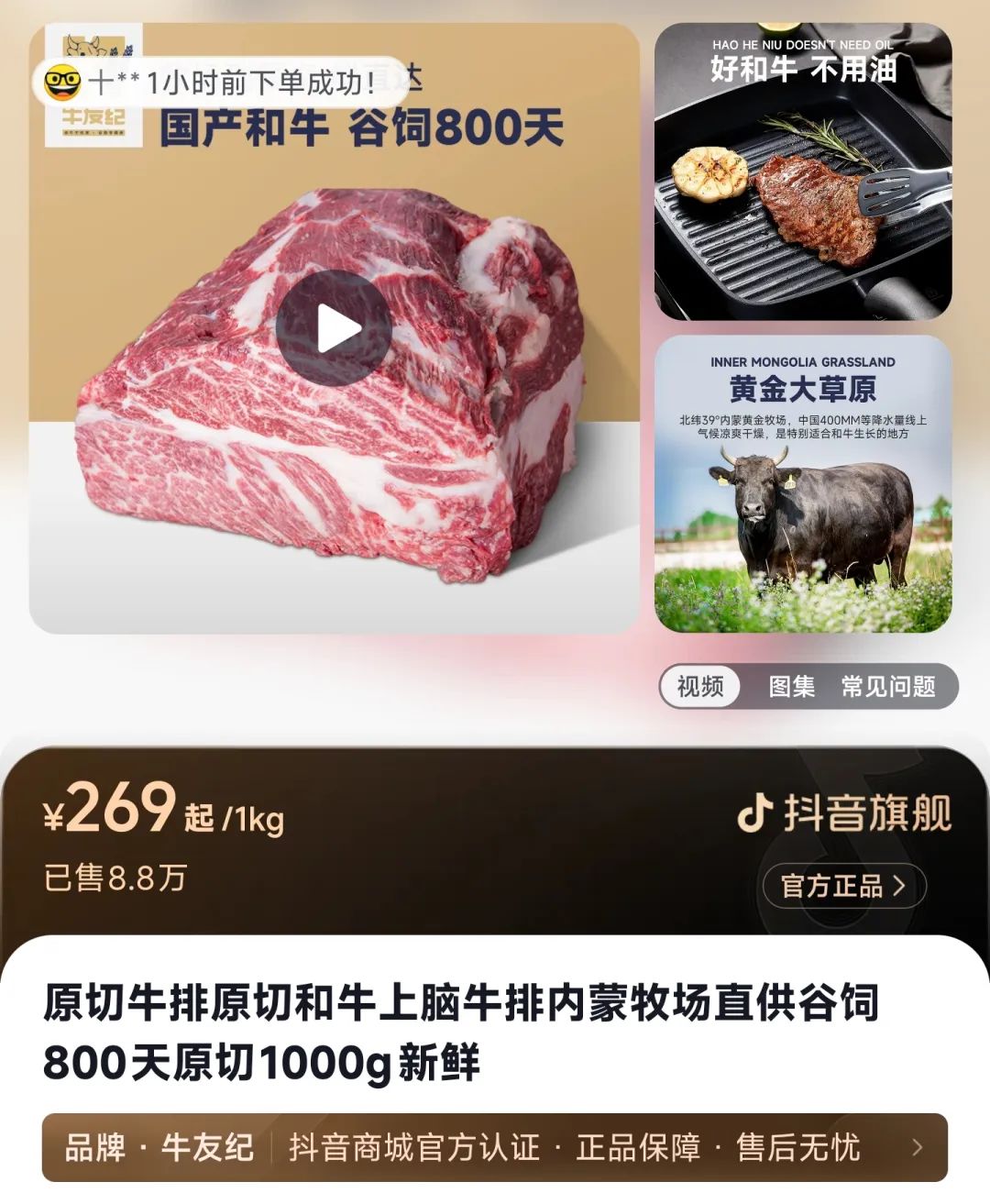Select the 视频 tab
The height and width of the screenshot is (1204, 990).
(700, 686)
